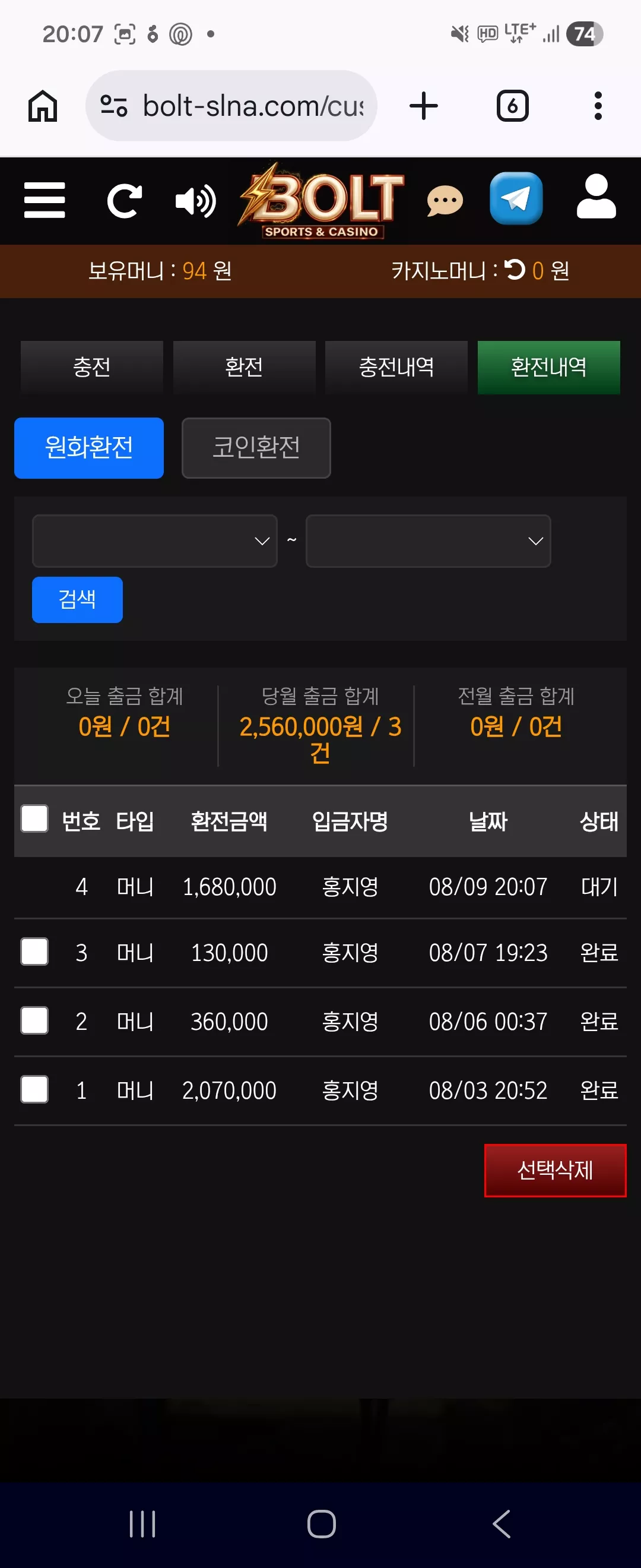Check the select-all checkbox in table header

click(34, 818)
